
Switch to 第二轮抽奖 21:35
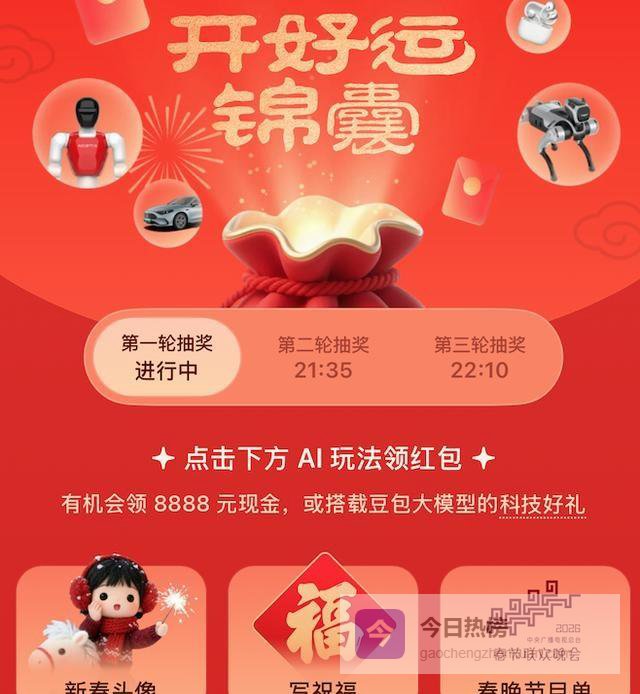point(323,357)
